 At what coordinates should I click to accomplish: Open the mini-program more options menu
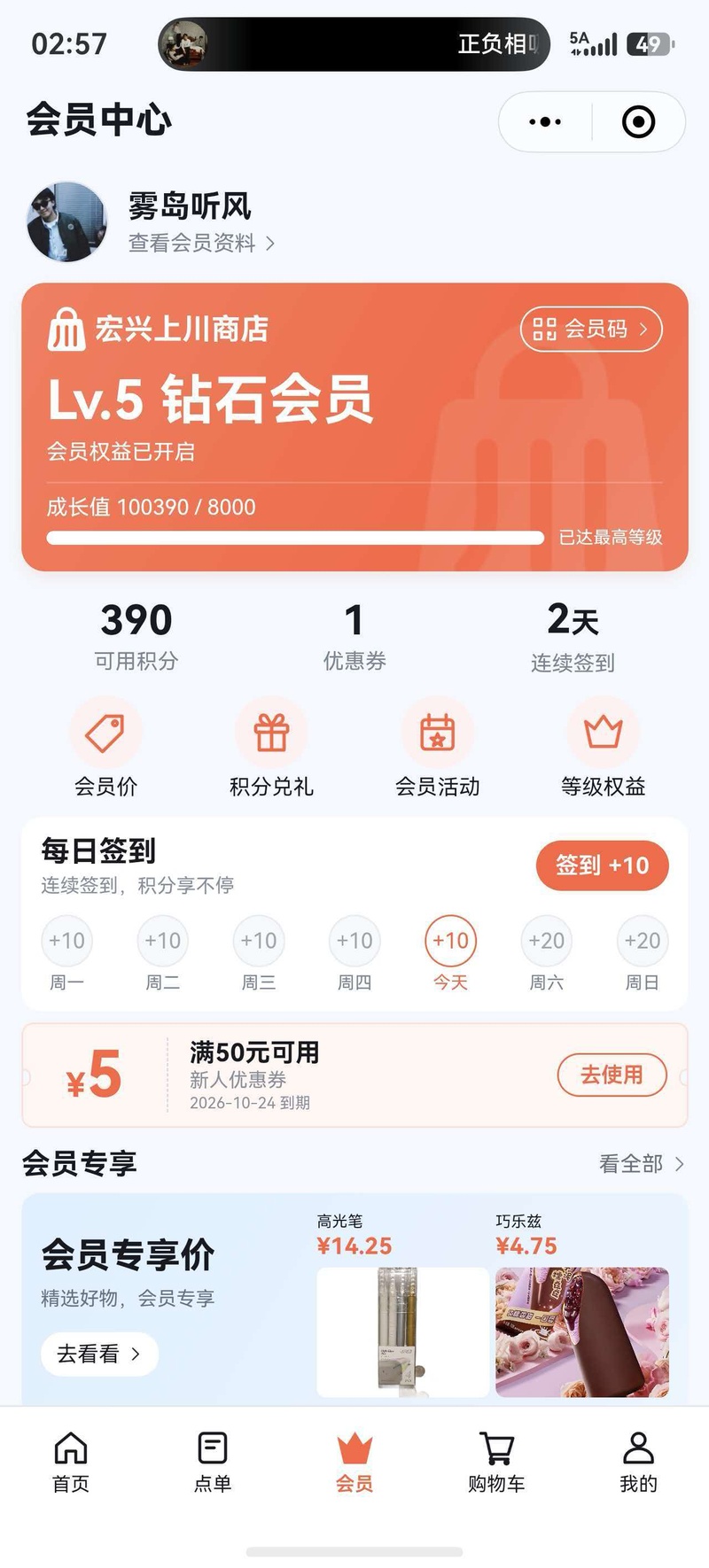click(x=545, y=121)
